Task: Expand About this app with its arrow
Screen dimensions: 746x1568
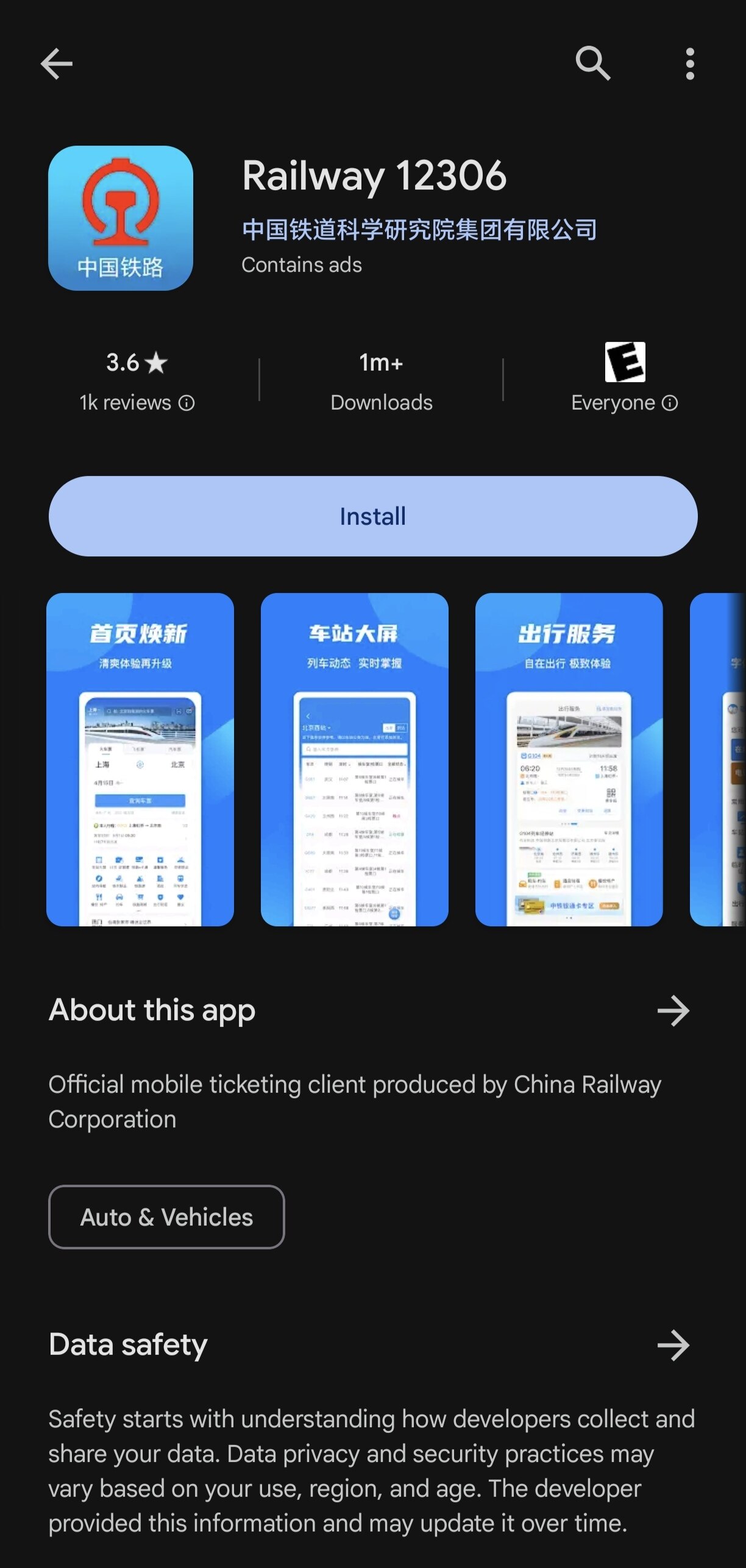Action: click(x=673, y=1010)
